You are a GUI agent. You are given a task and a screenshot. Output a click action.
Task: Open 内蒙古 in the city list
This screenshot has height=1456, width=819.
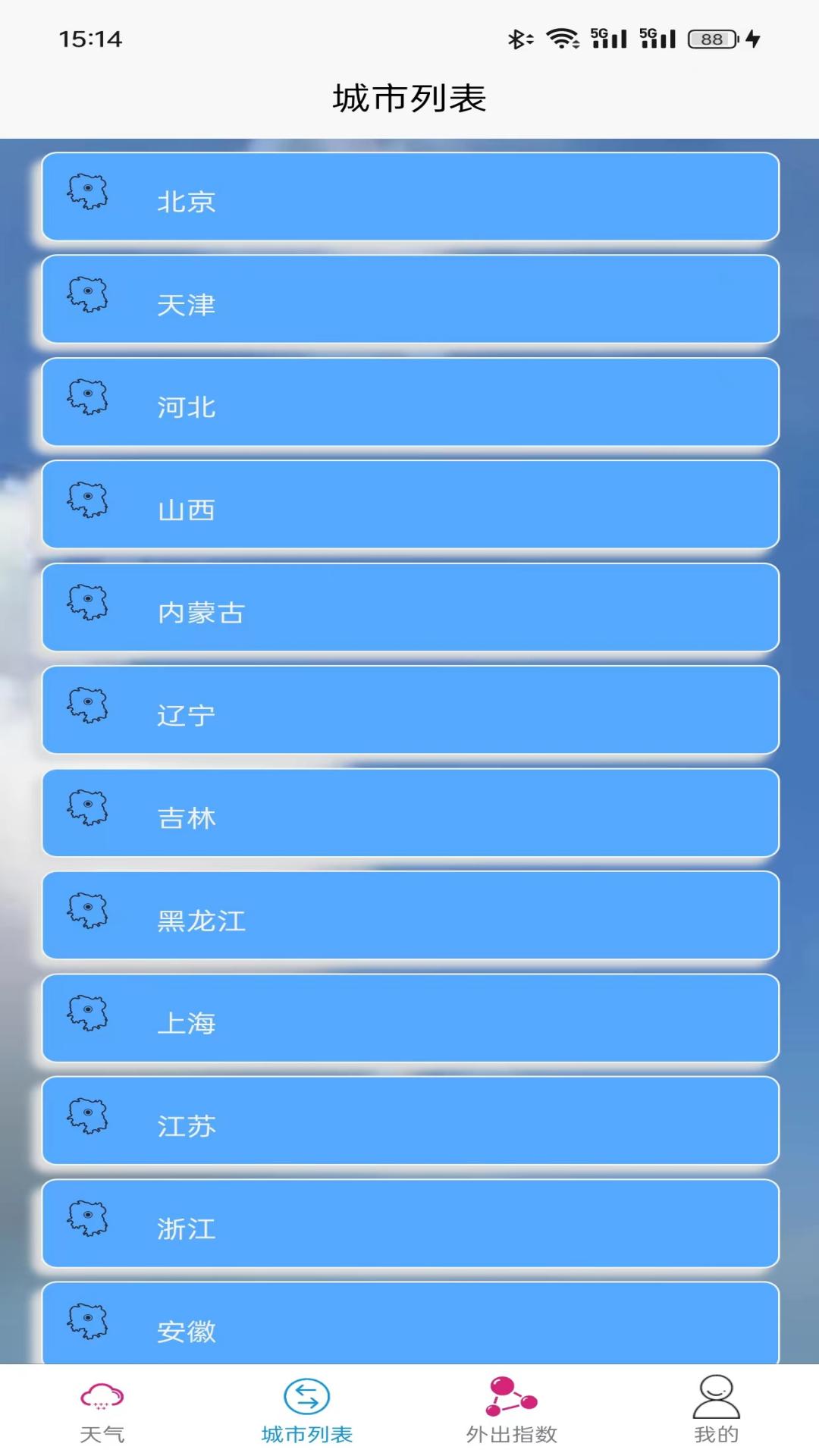point(409,607)
